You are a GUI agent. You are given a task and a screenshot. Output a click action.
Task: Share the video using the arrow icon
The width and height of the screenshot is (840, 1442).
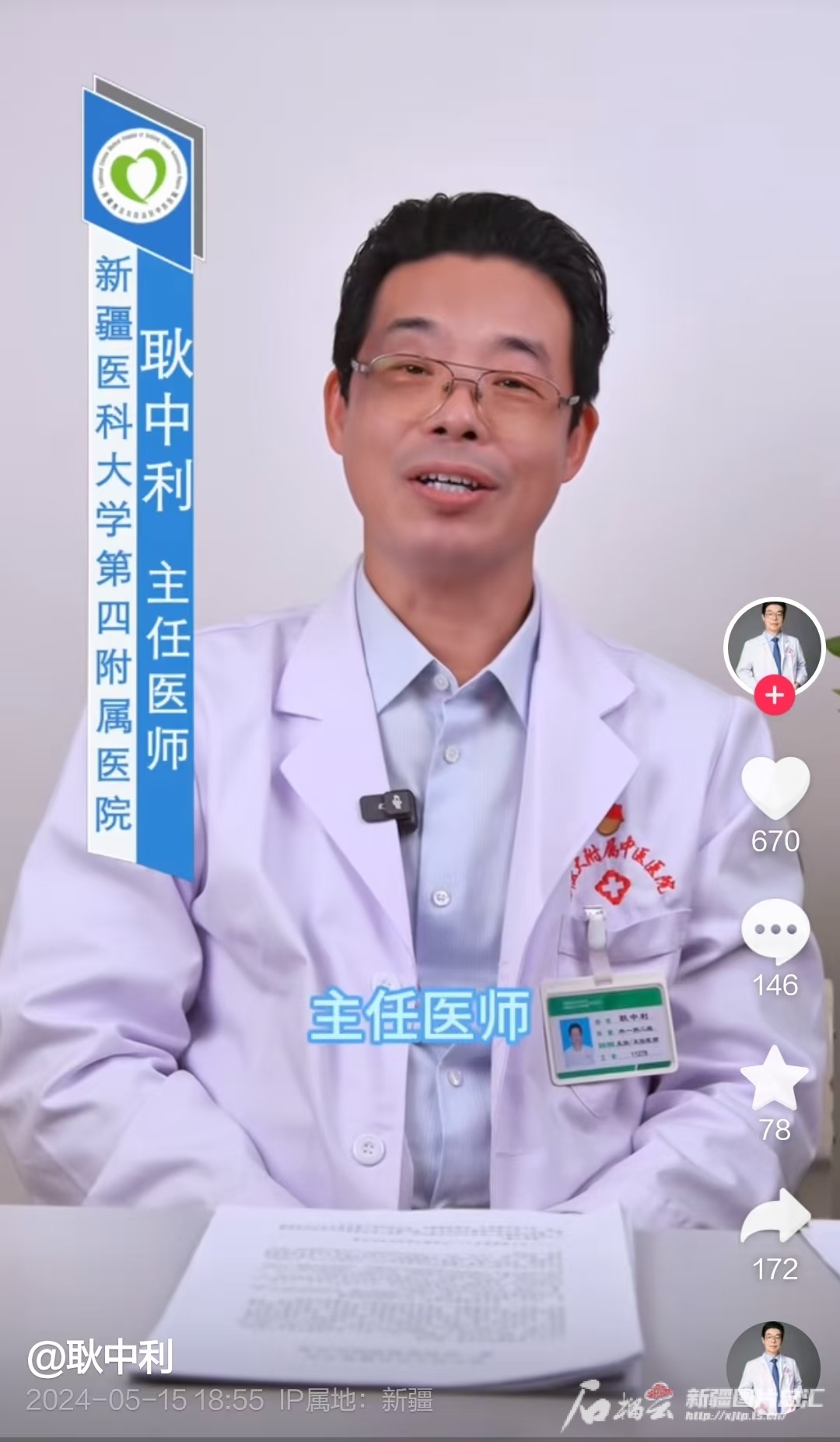point(775,1218)
